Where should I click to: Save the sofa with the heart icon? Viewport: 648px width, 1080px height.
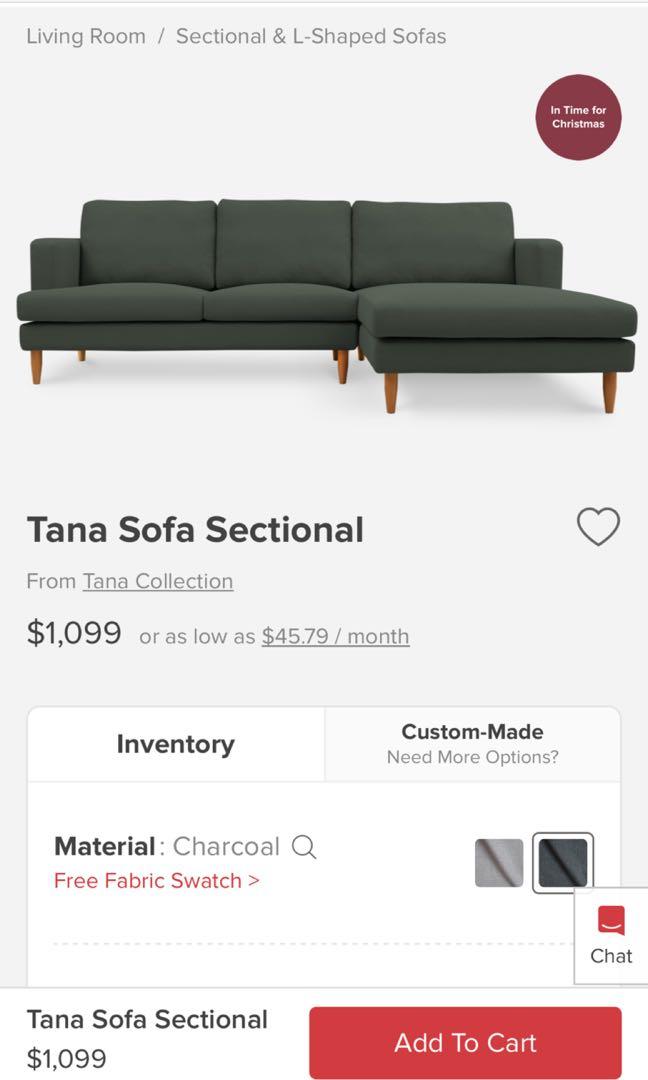pos(598,527)
